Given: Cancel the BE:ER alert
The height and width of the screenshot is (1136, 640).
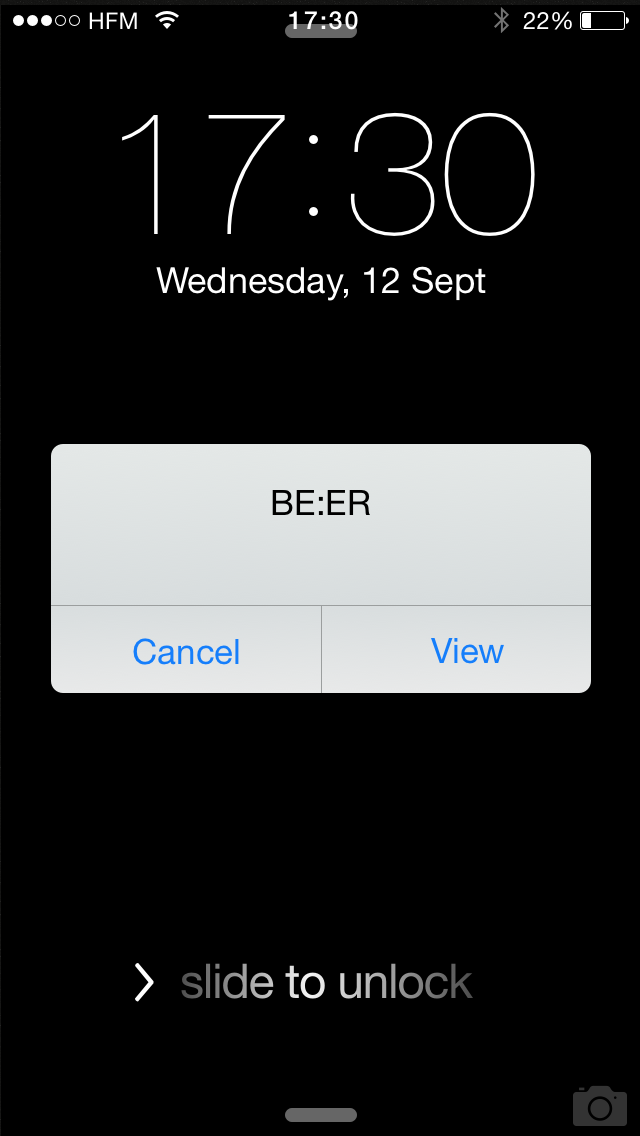Looking at the screenshot, I should point(186,651).
